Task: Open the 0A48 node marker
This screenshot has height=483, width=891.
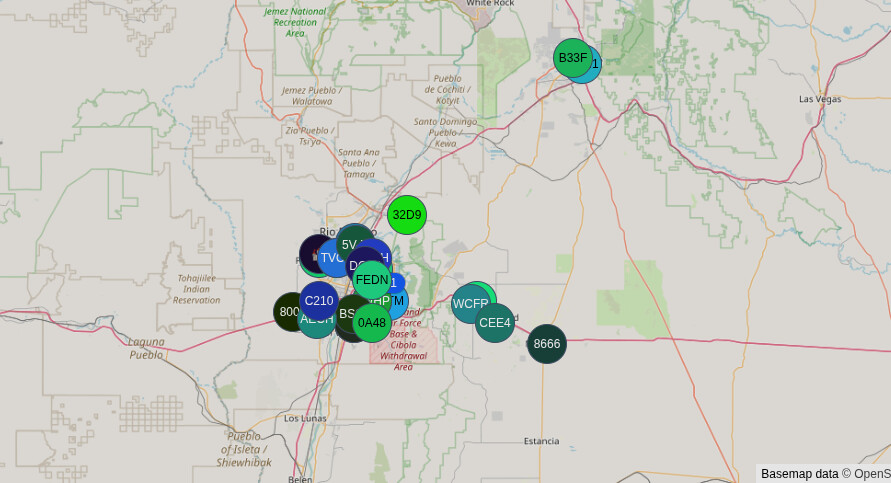Action: coord(372,323)
